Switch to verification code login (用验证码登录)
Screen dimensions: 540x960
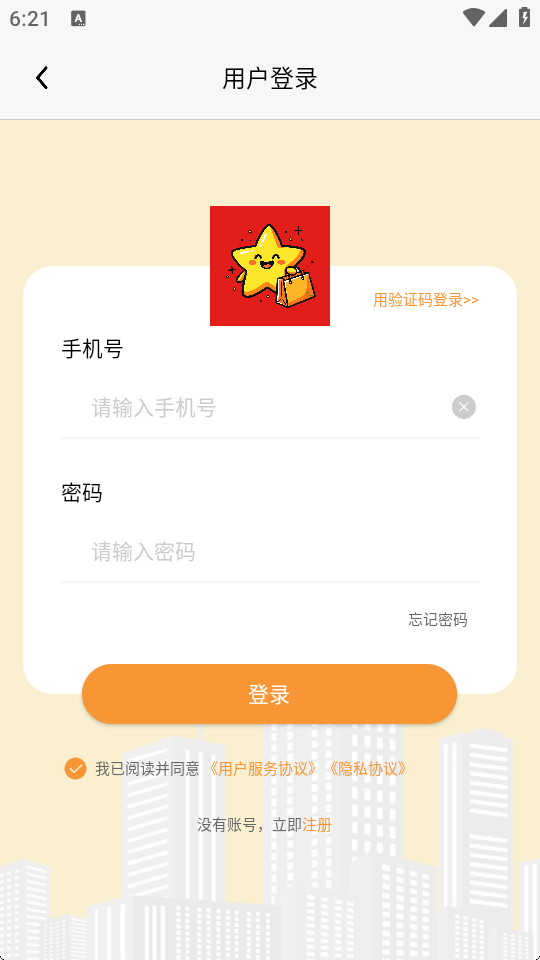coord(426,300)
